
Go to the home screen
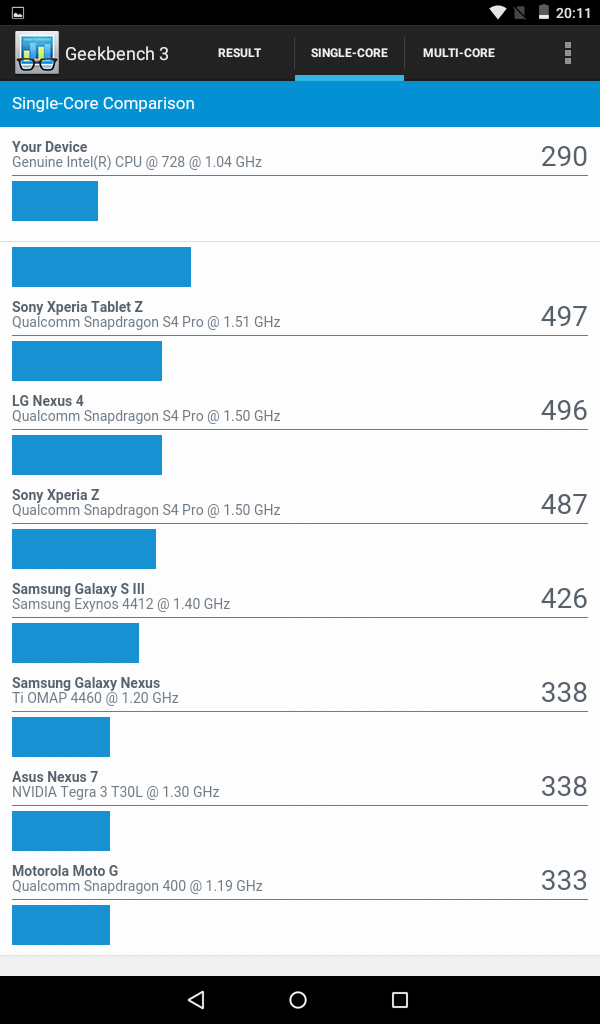tap(298, 999)
